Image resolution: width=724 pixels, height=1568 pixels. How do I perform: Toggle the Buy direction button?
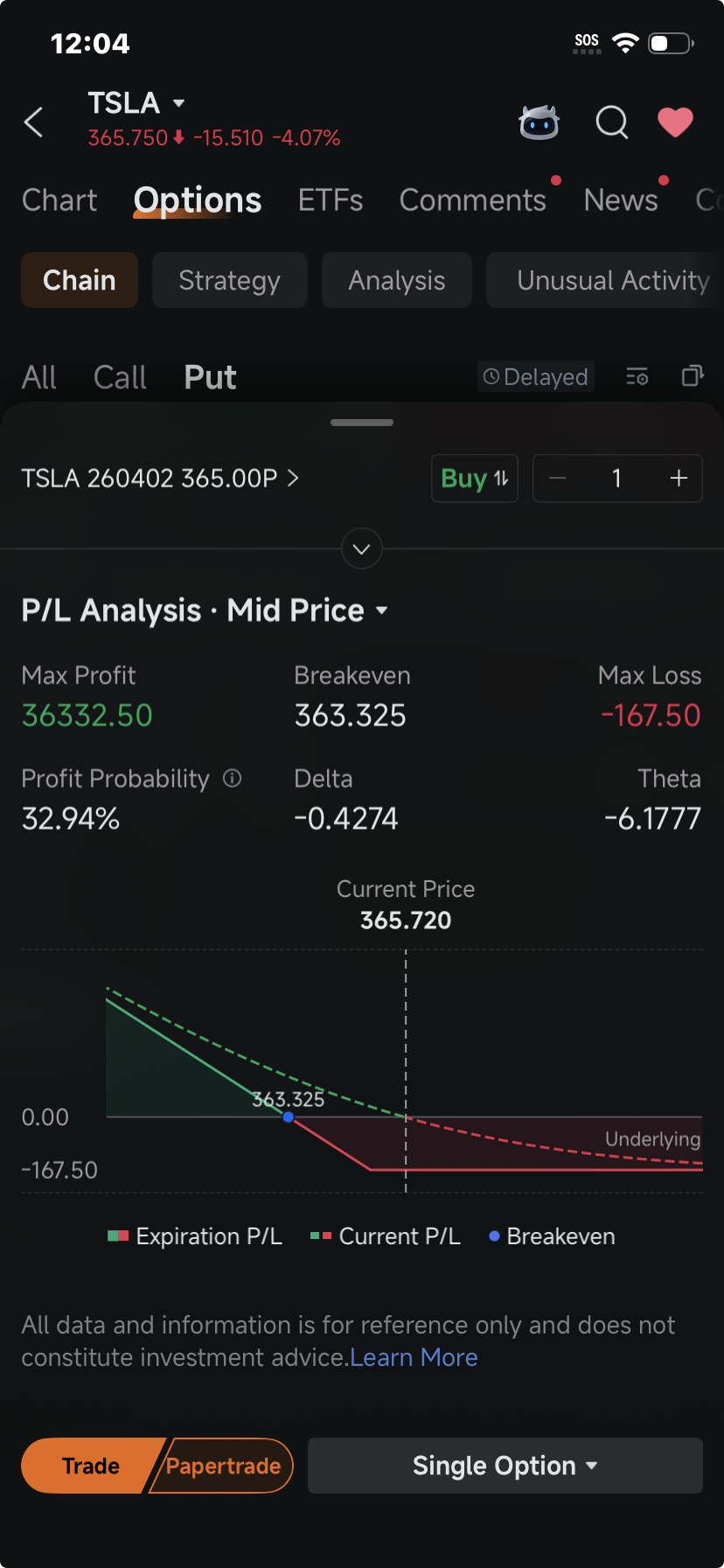tap(475, 479)
